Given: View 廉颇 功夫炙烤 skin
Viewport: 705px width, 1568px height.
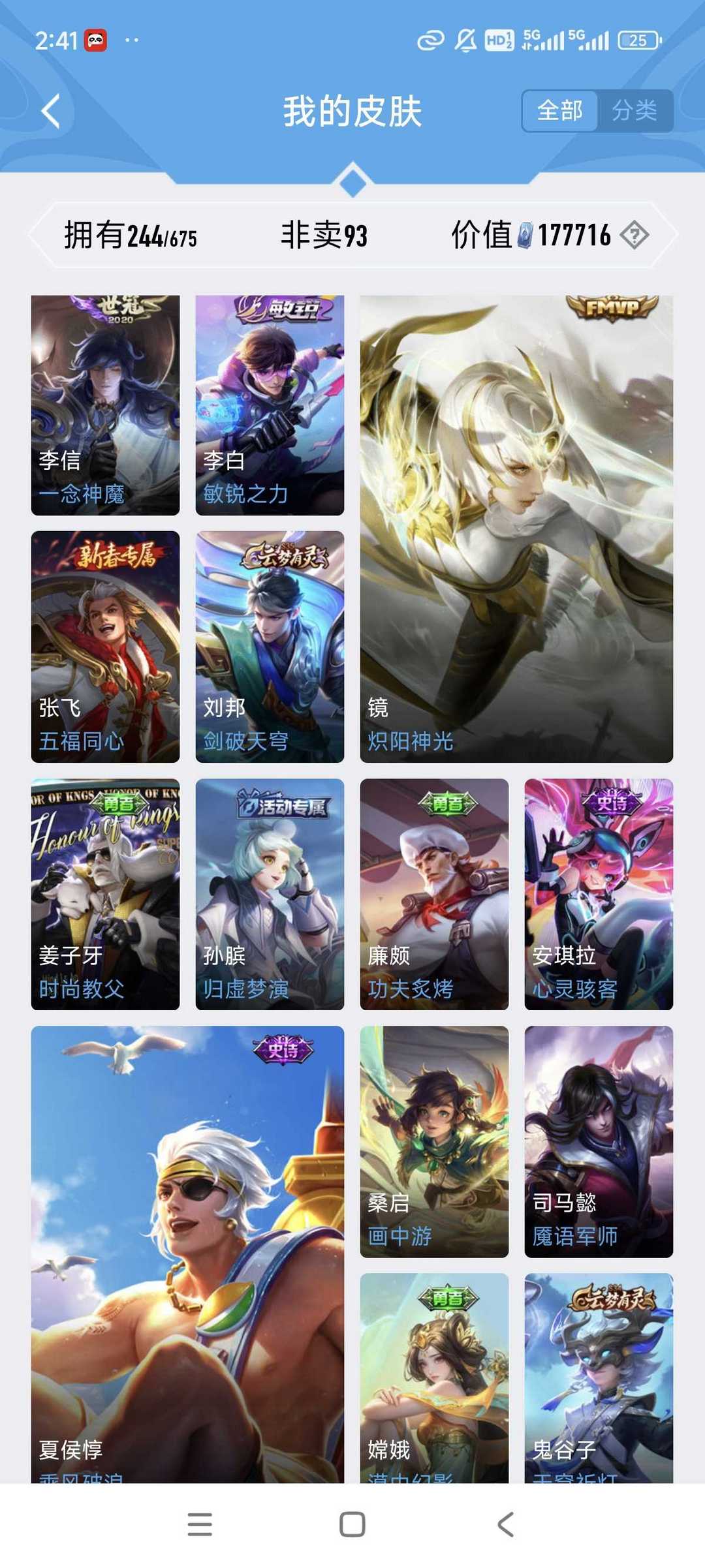Looking at the screenshot, I should point(434,894).
